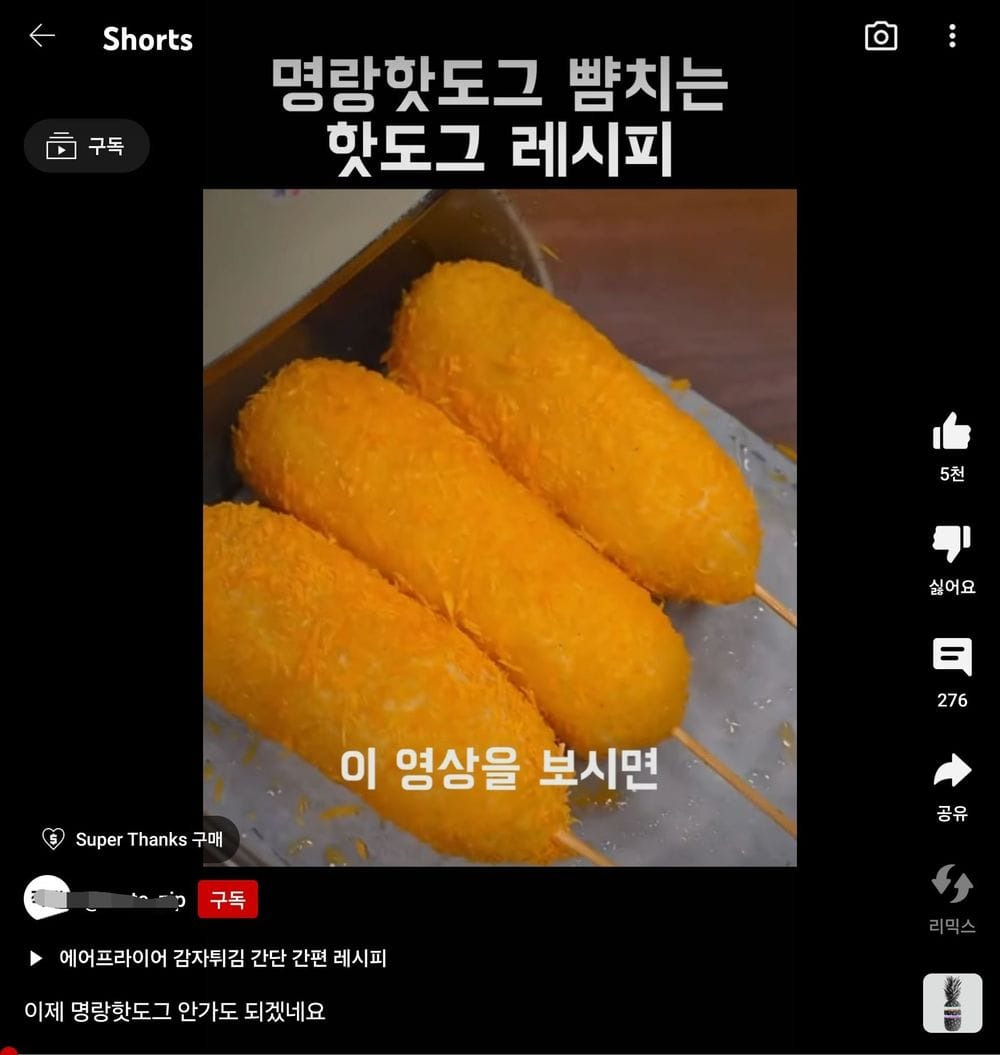Tap the subscribe TV icon near top-left
This screenshot has width=1000, height=1055.
pyautogui.click(x=60, y=144)
